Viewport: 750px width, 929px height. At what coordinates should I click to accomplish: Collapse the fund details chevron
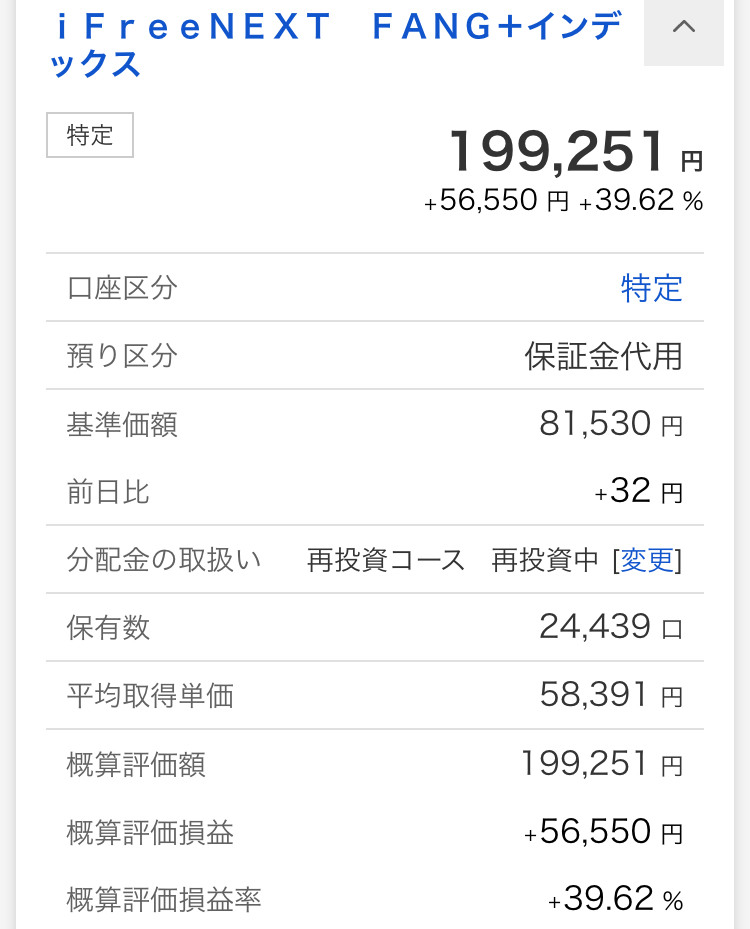point(684,29)
